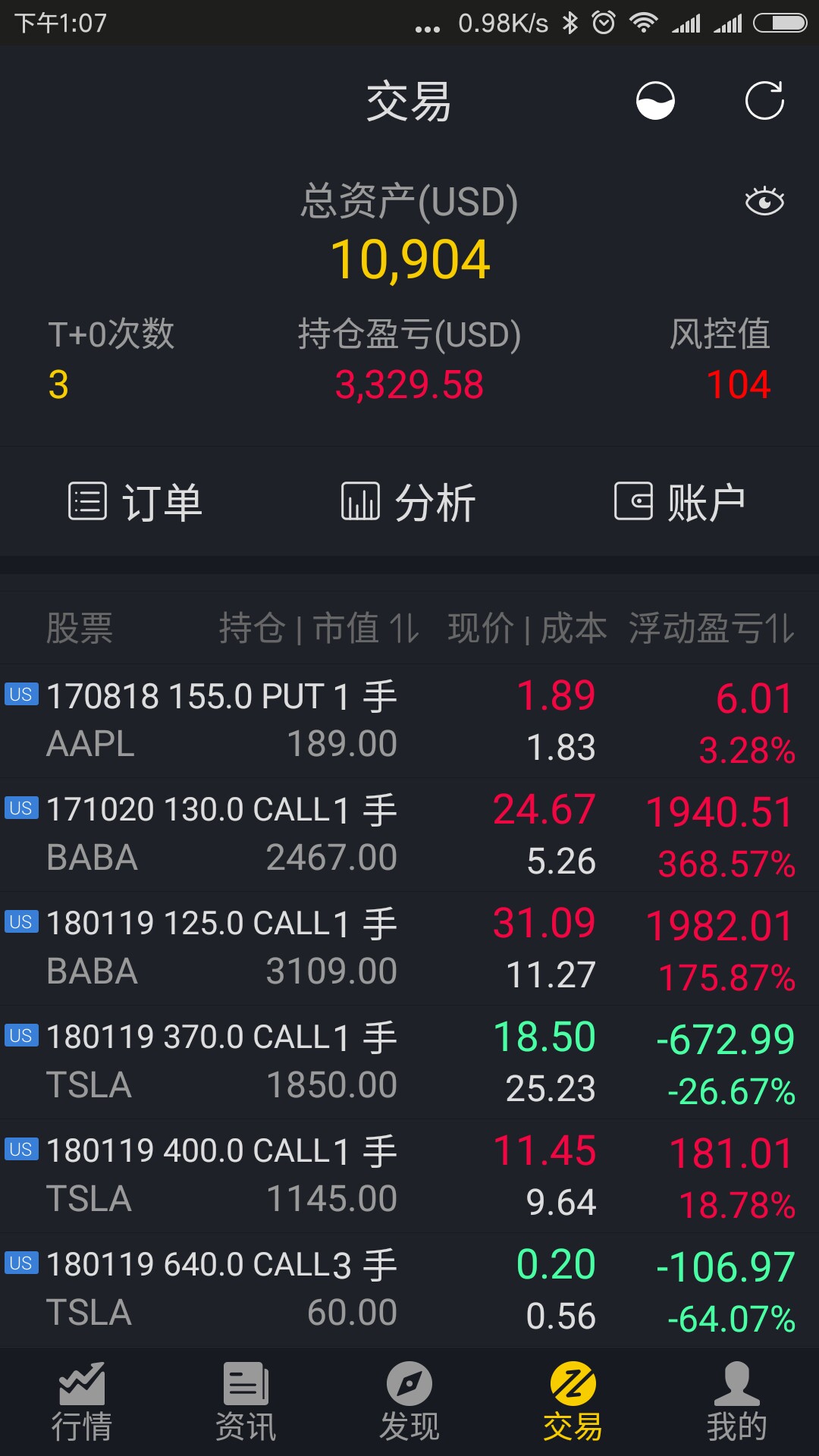The width and height of the screenshot is (819, 1456).
Task: Tap the refresh icon in top bar
Action: tap(764, 101)
